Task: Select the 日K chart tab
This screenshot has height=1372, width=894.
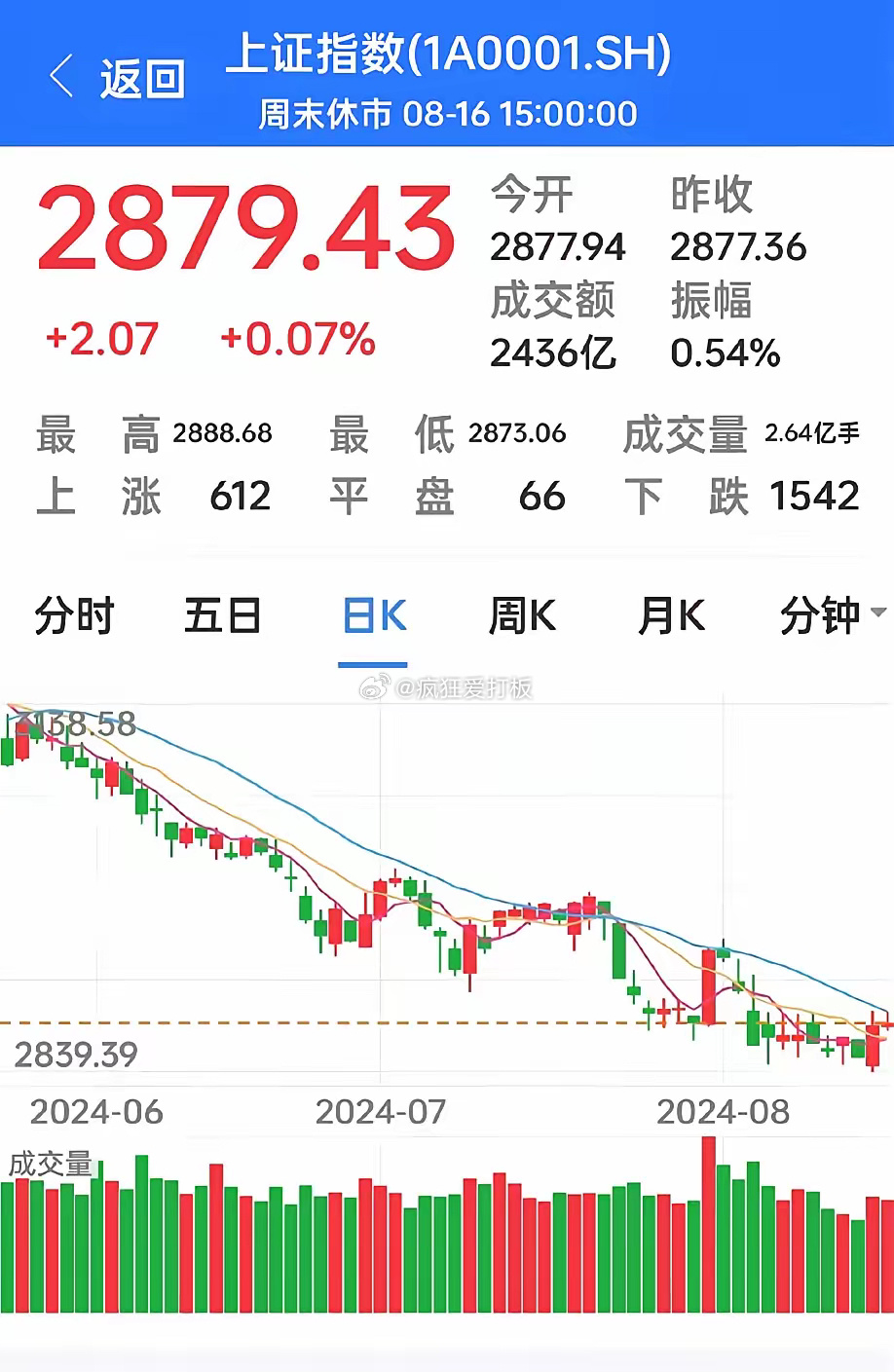Action: click(x=374, y=616)
